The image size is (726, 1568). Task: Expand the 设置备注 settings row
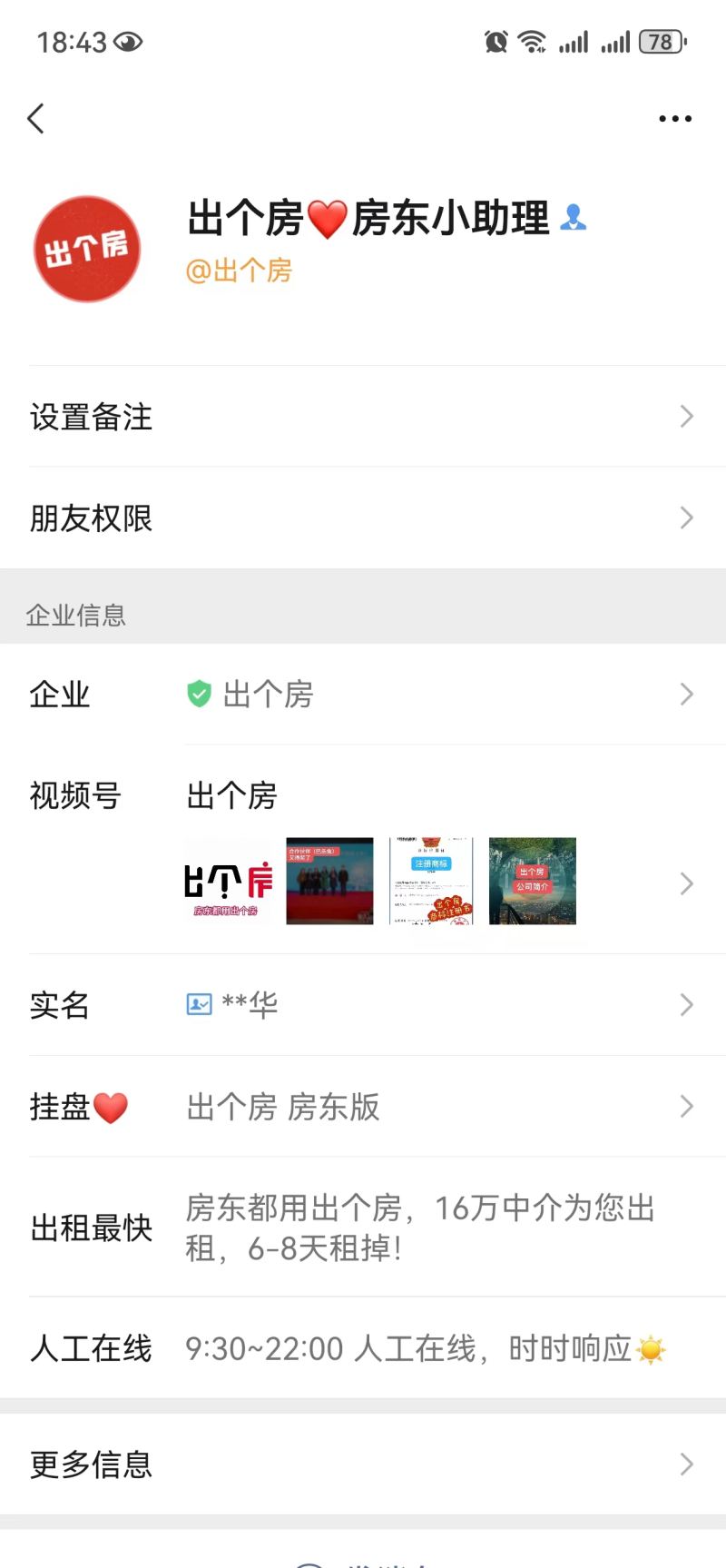point(363,417)
